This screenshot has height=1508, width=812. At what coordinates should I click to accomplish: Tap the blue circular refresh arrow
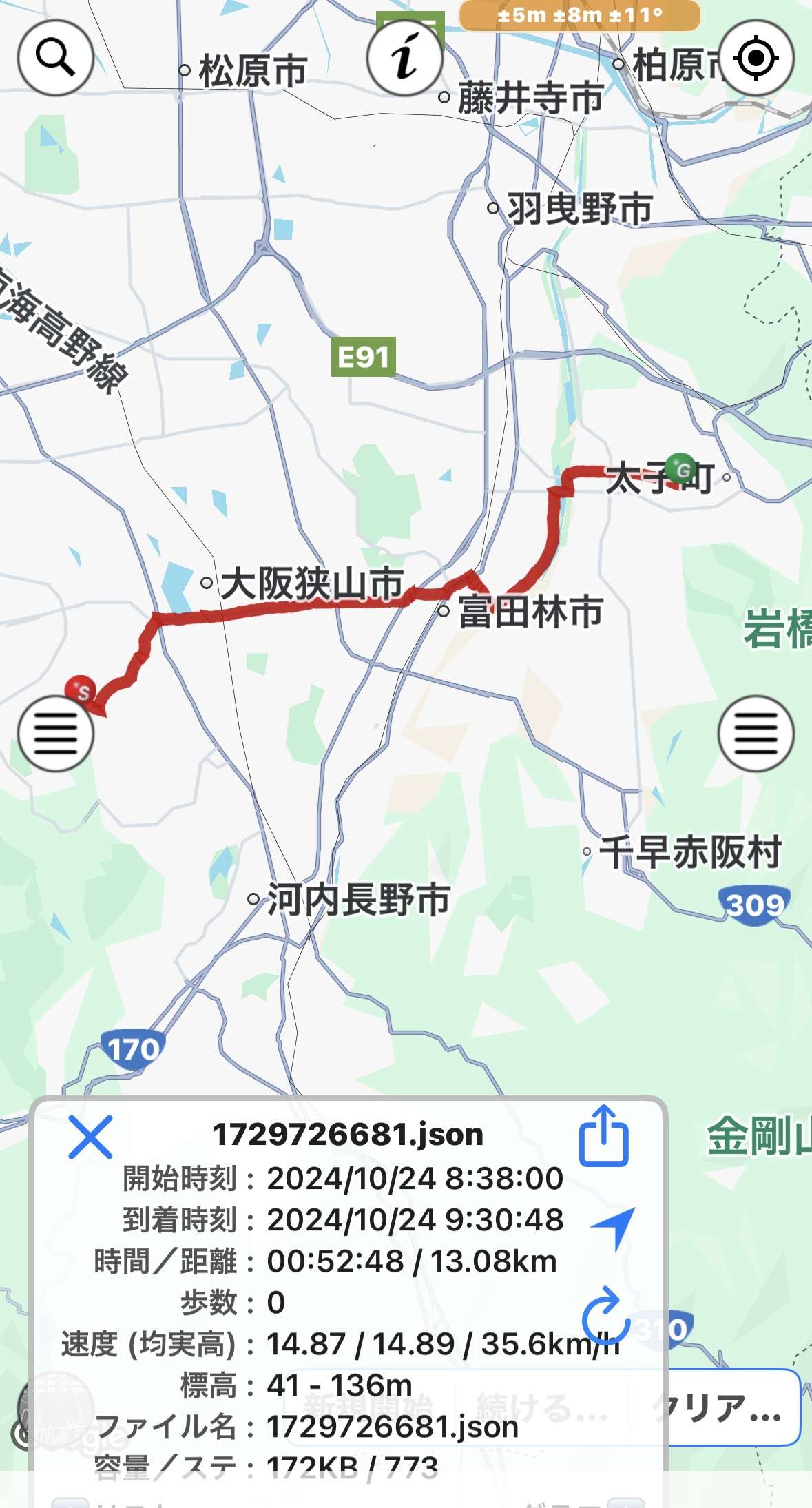[x=605, y=1314]
